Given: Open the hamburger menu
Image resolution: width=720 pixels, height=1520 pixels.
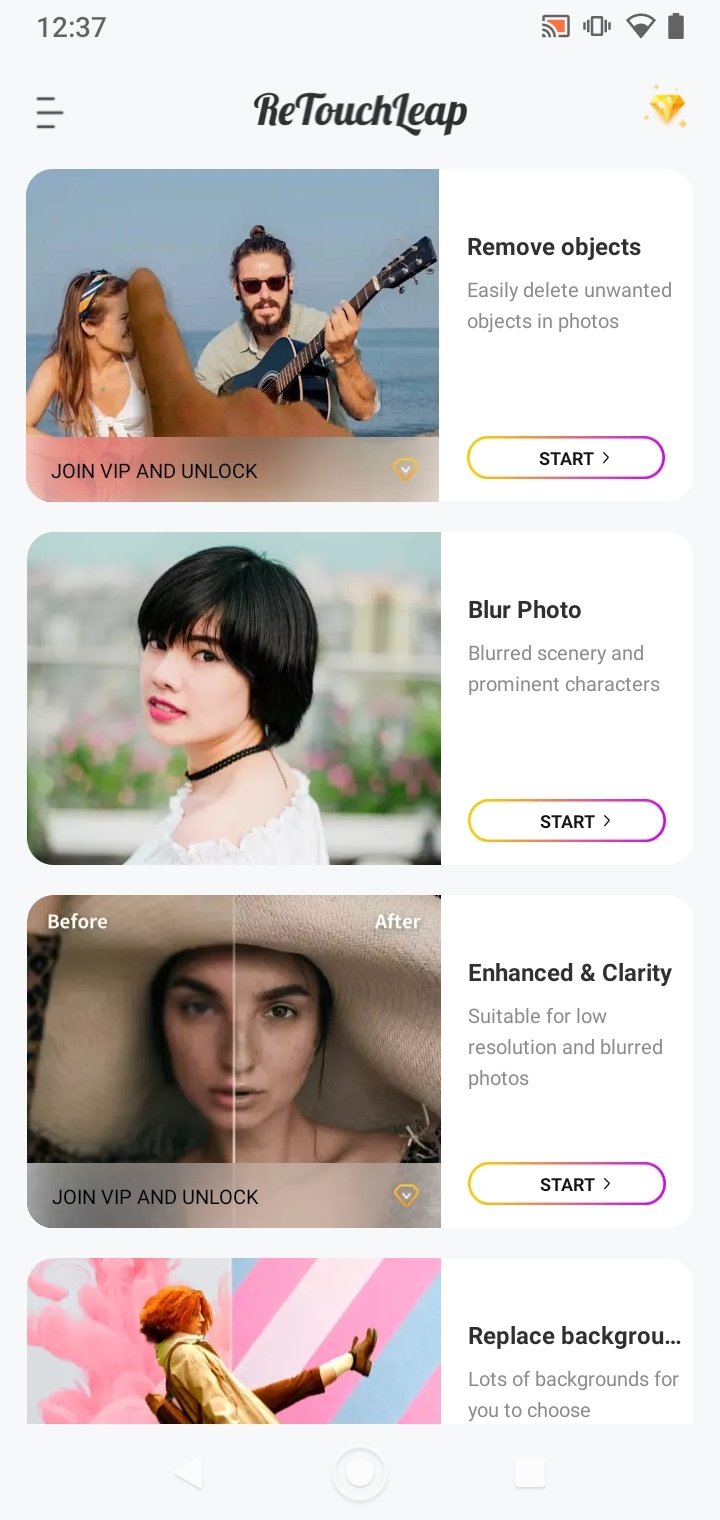Looking at the screenshot, I should (x=50, y=112).
